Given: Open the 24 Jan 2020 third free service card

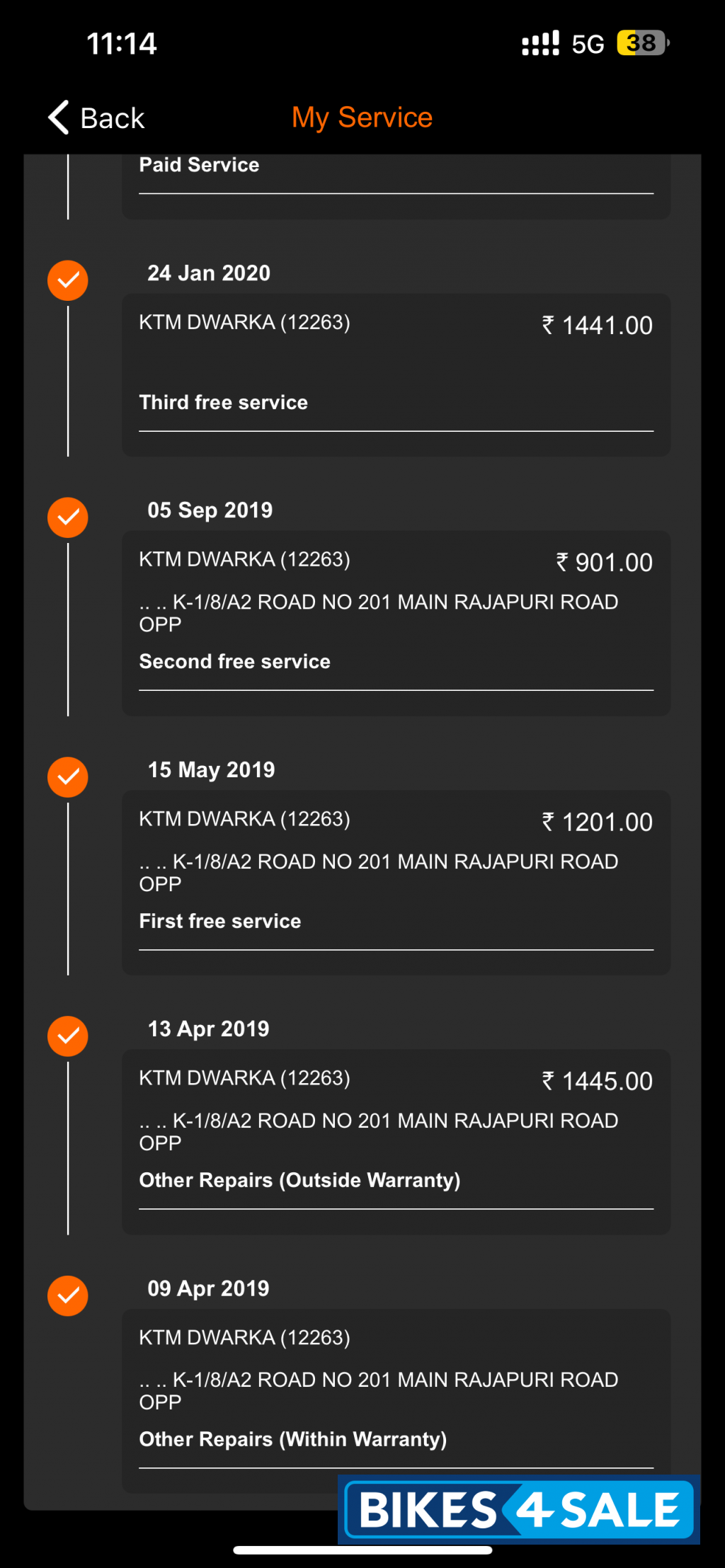Looking at the screenshot, I should point(396,374).
